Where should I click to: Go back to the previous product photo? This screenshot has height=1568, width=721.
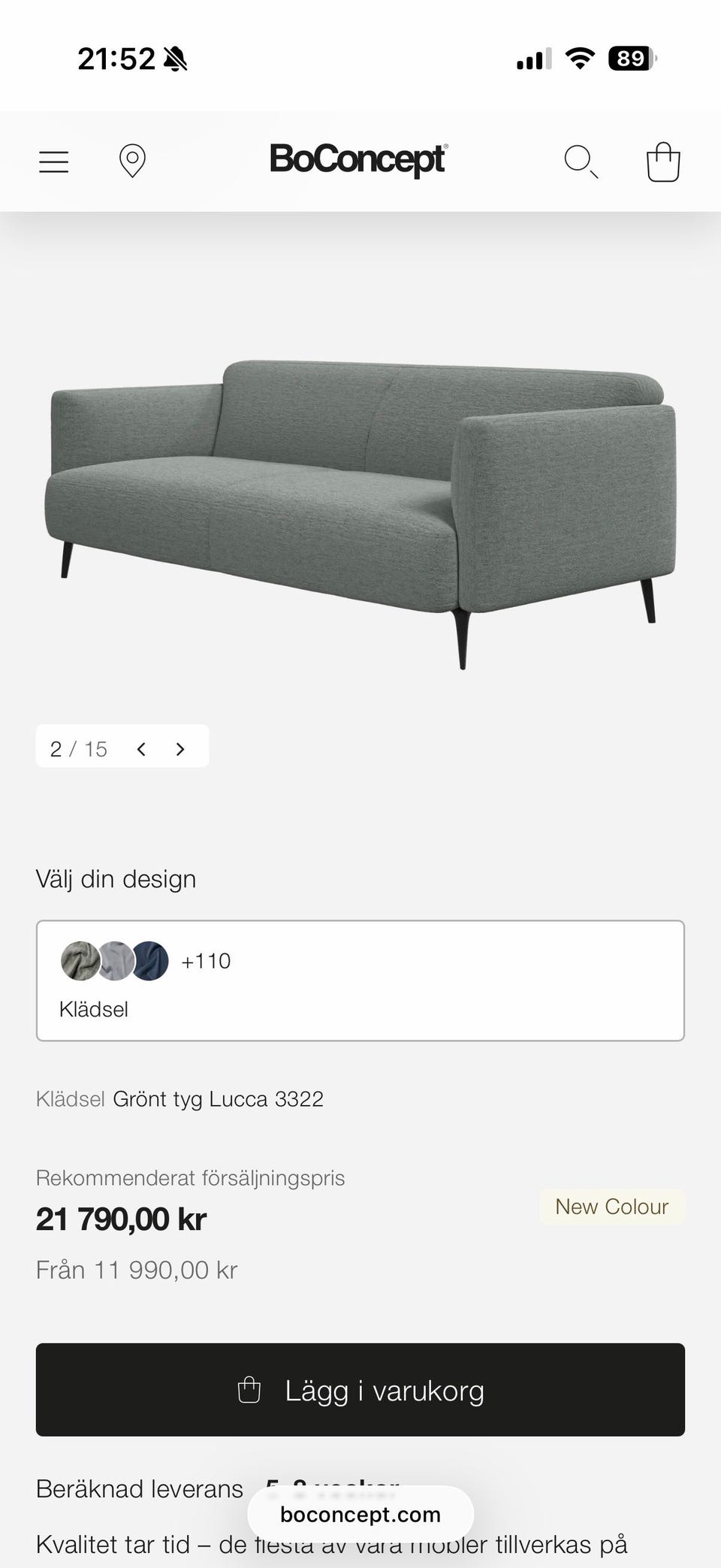pos(141,748)
